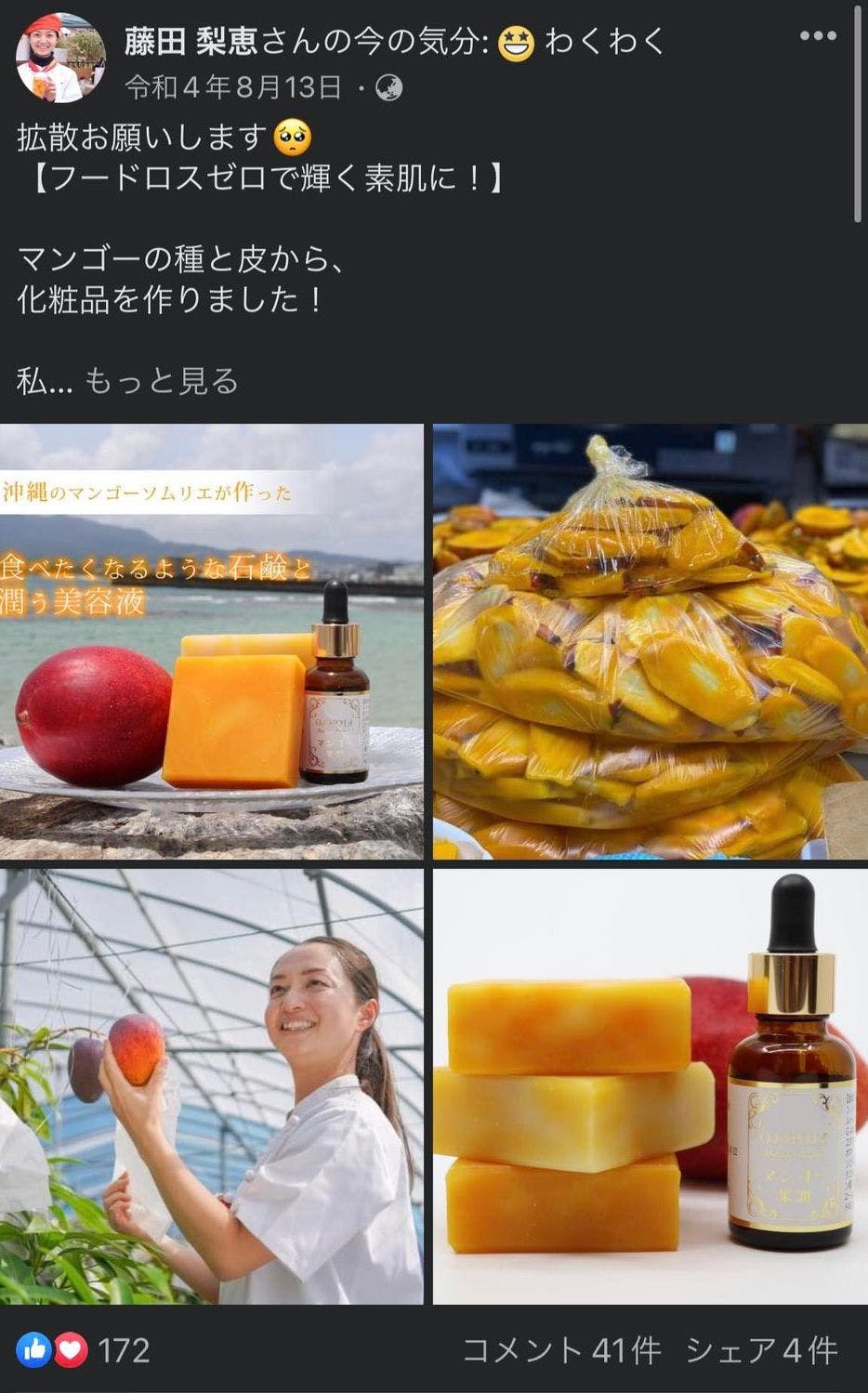Open the photo of woman holding mangoes
The height and width of the screenshot is (1393, 868).
tap(212, 1085)
